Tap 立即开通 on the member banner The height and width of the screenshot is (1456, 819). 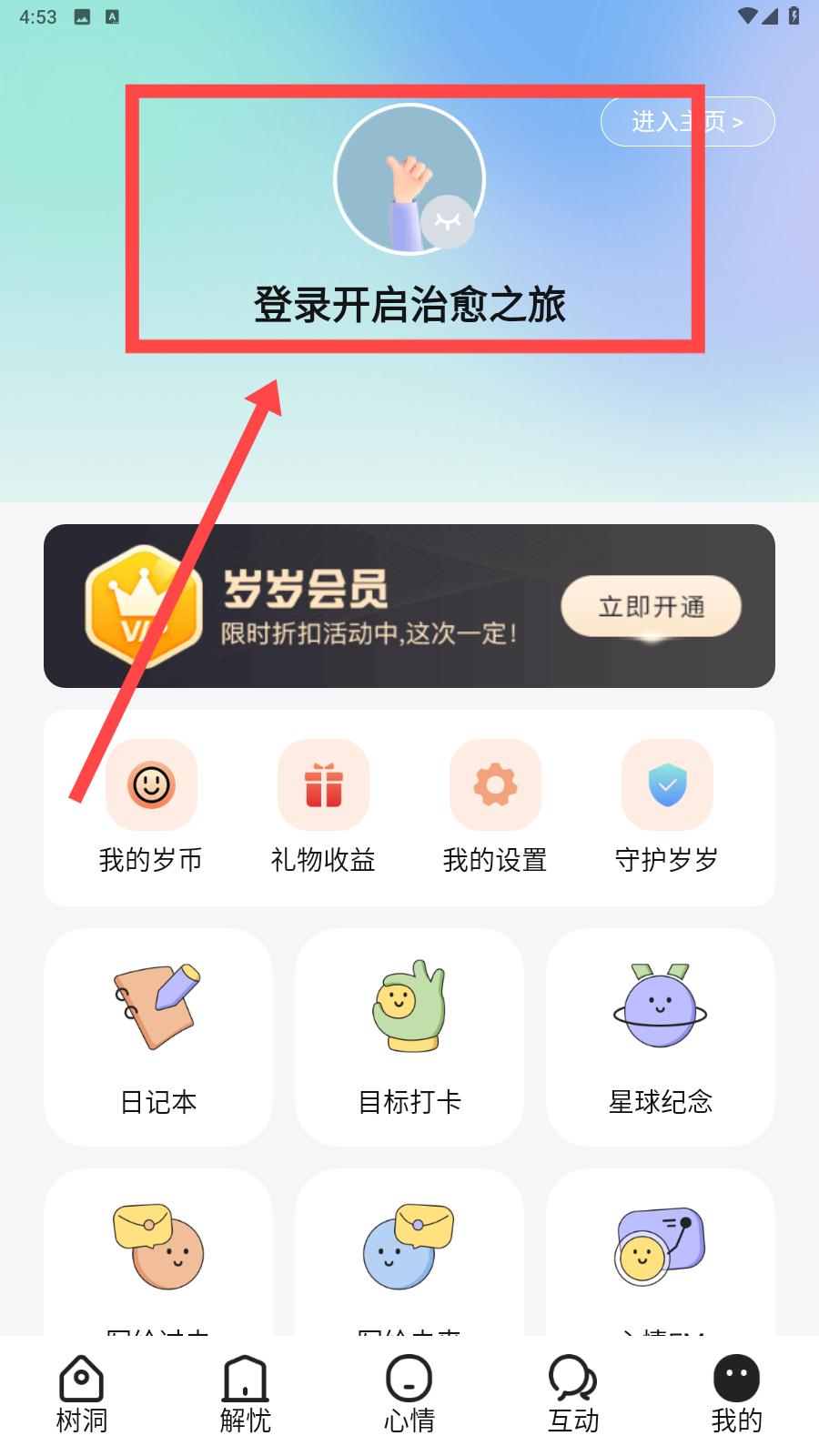click(651, 606)
